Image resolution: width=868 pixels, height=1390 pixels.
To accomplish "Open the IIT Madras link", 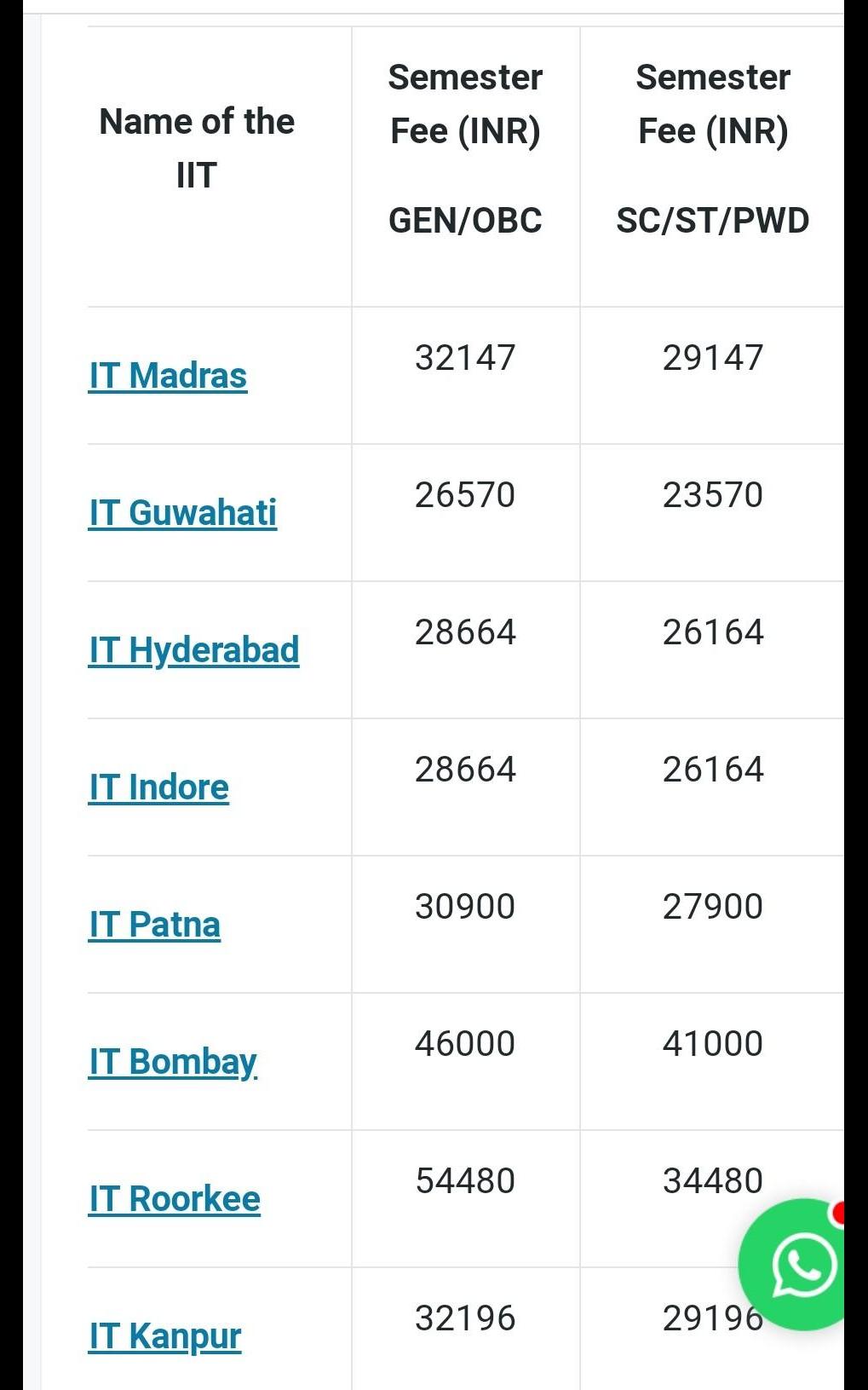I will pyautogui.click(x=168, y=376).
